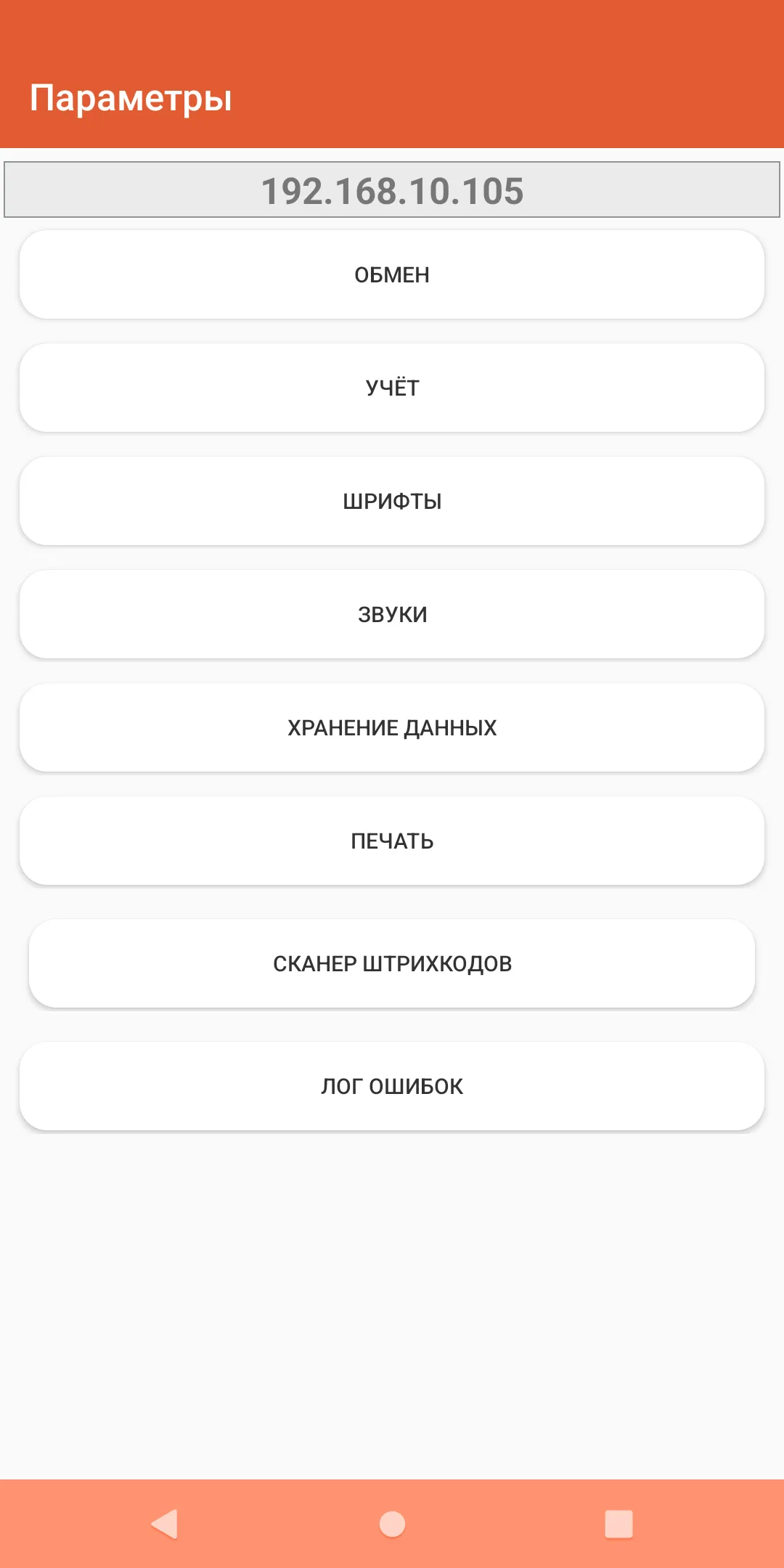Open ЗВУКИ settings
The image size is (784, 1568).
[x=392, y=614]
